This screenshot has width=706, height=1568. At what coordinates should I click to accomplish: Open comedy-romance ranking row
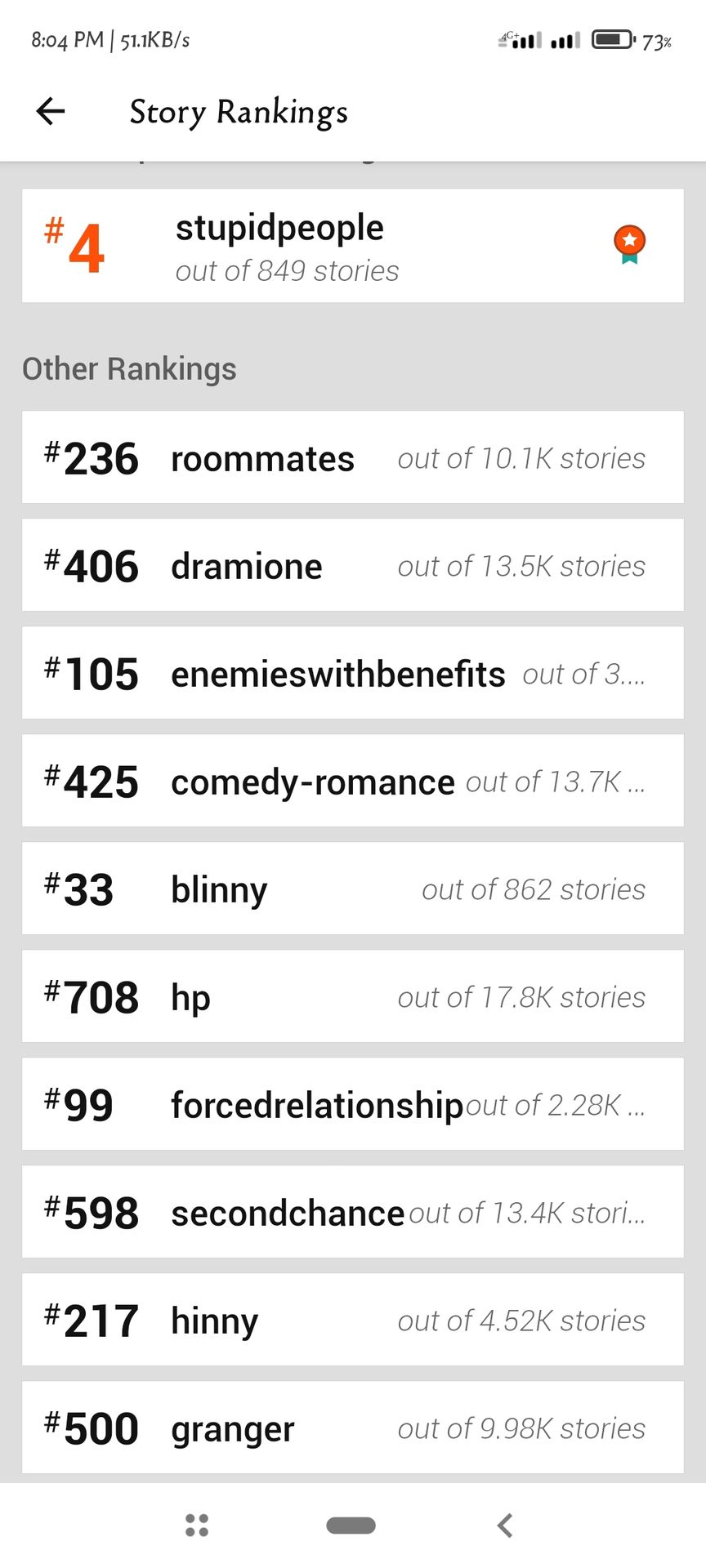(x=353, y=781)
